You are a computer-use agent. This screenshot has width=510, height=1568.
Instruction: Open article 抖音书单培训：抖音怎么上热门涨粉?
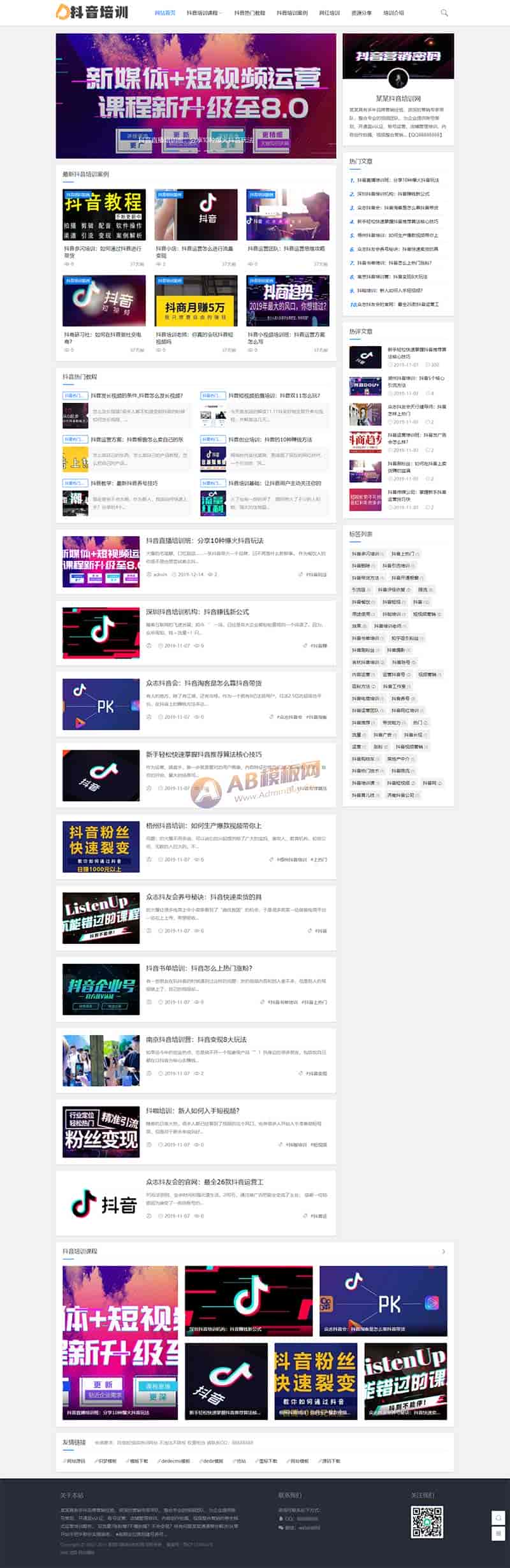199,968
